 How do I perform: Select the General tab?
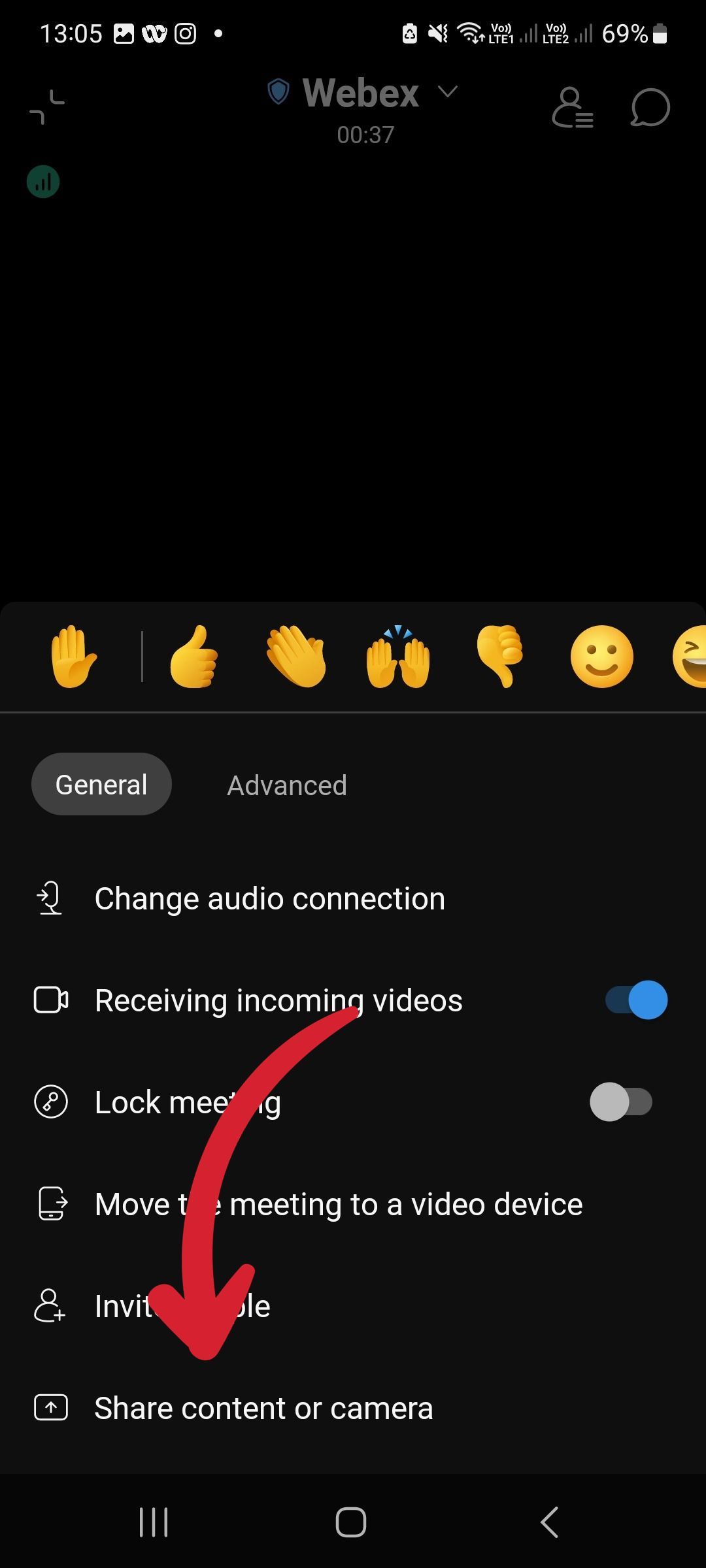click(101, 784)
